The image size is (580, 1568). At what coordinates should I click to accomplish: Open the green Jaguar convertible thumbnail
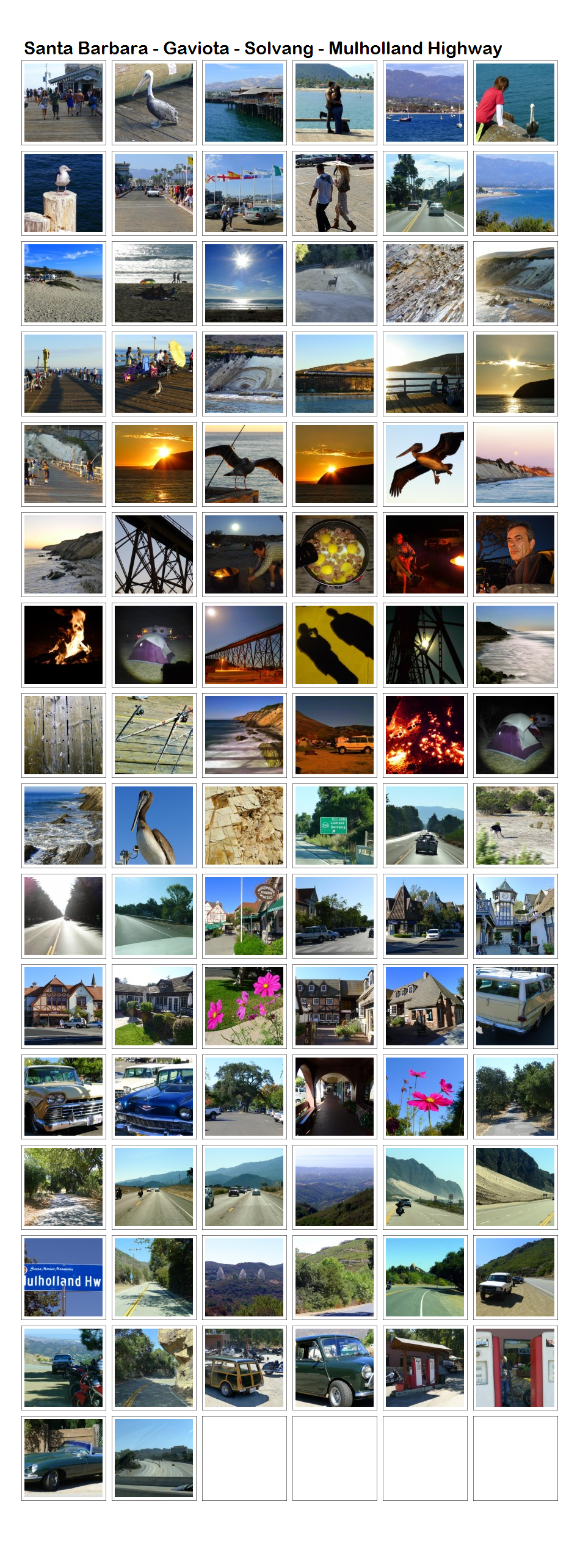coord(63,1458)
